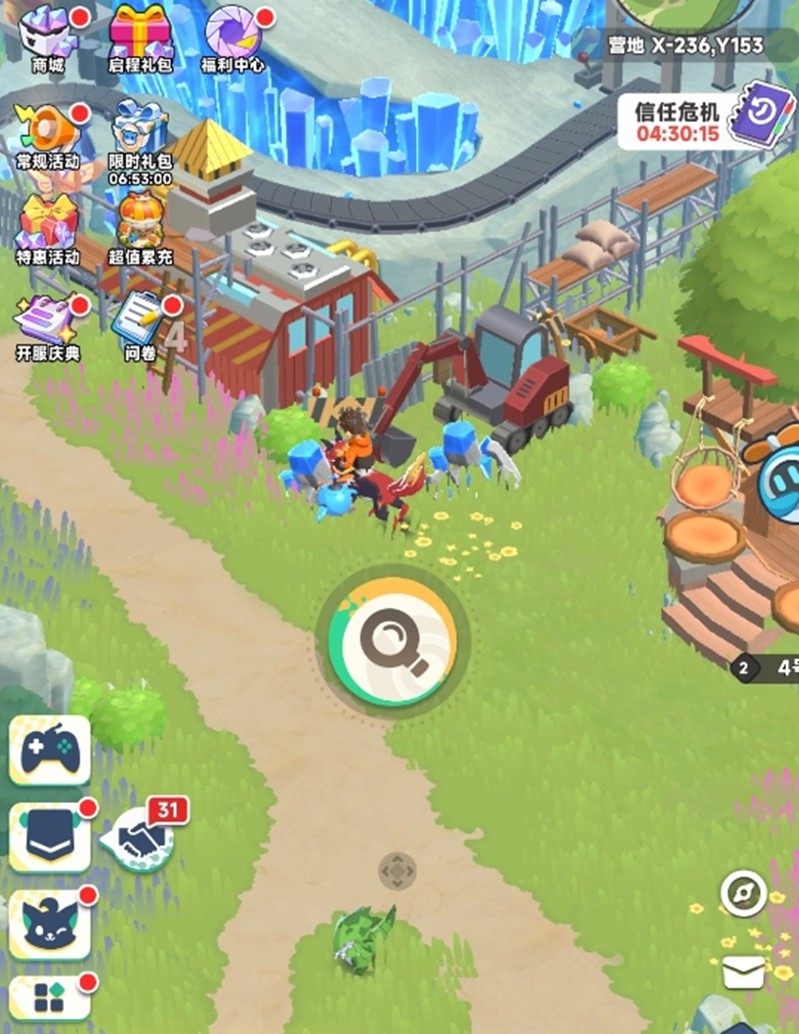
Task: Open the 商城 shop icon
Action: tap(47, 35)
